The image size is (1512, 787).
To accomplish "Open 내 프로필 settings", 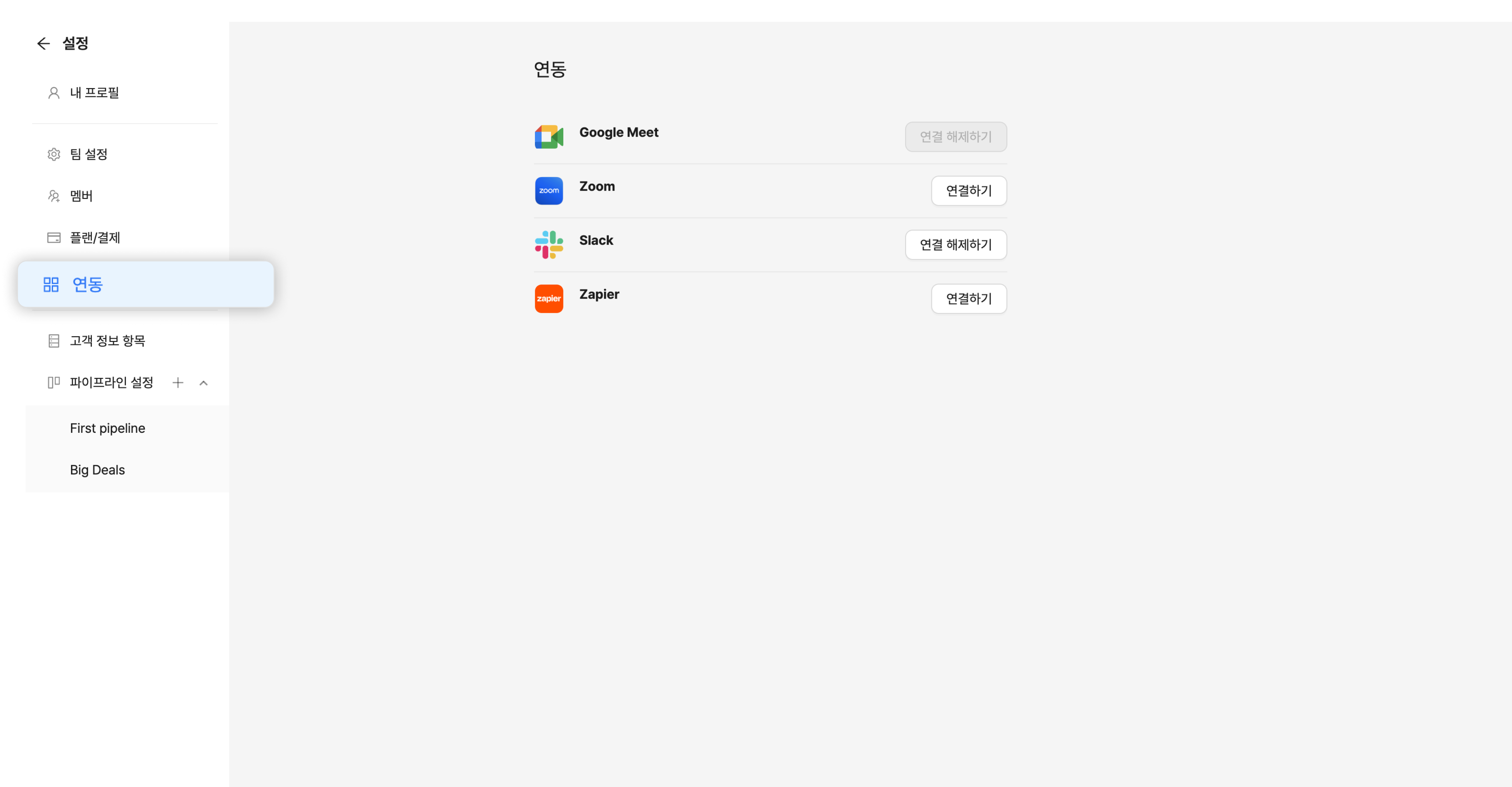I will [94, 93].
